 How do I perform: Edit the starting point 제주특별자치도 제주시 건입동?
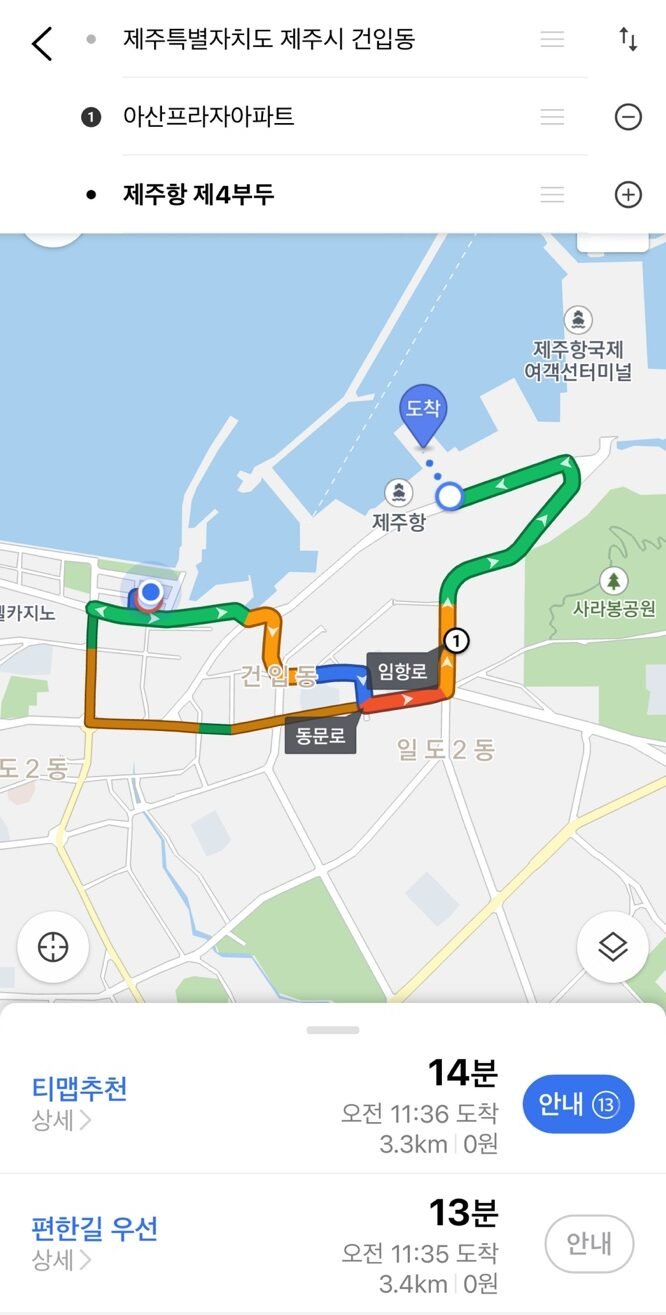click(268, 40)
